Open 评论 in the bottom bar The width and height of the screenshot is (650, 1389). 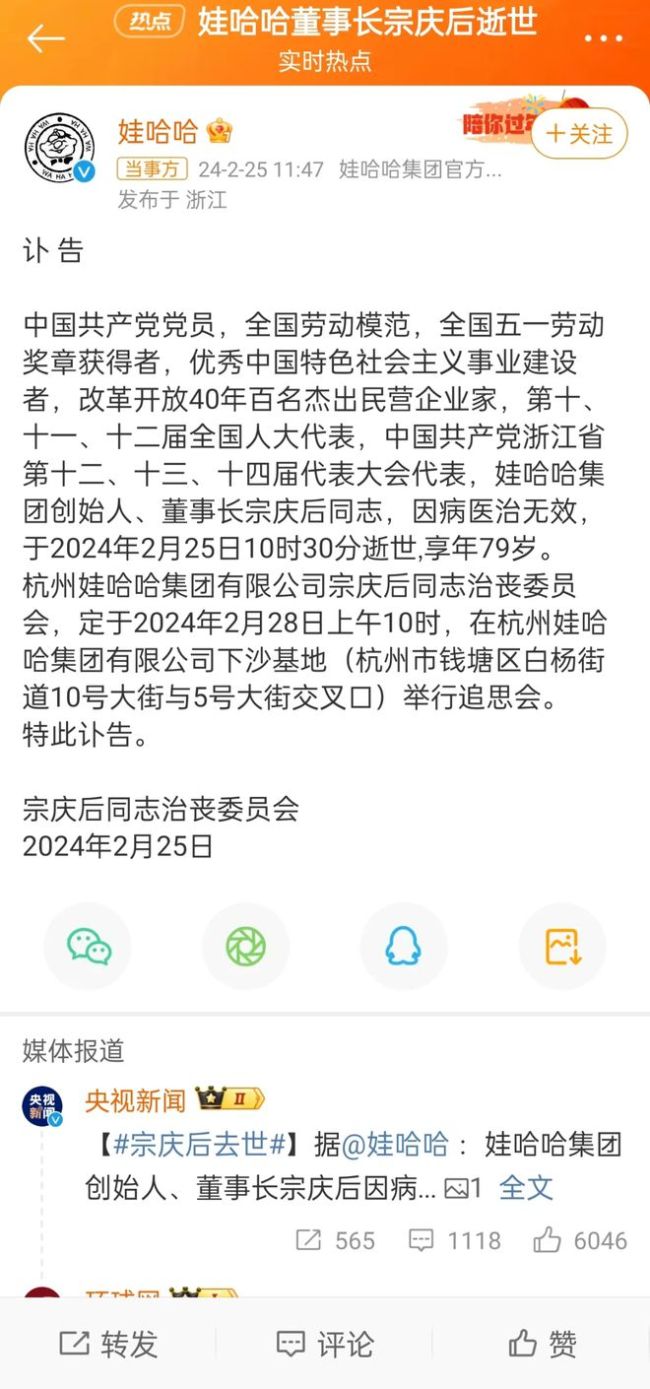[325, 1344]
